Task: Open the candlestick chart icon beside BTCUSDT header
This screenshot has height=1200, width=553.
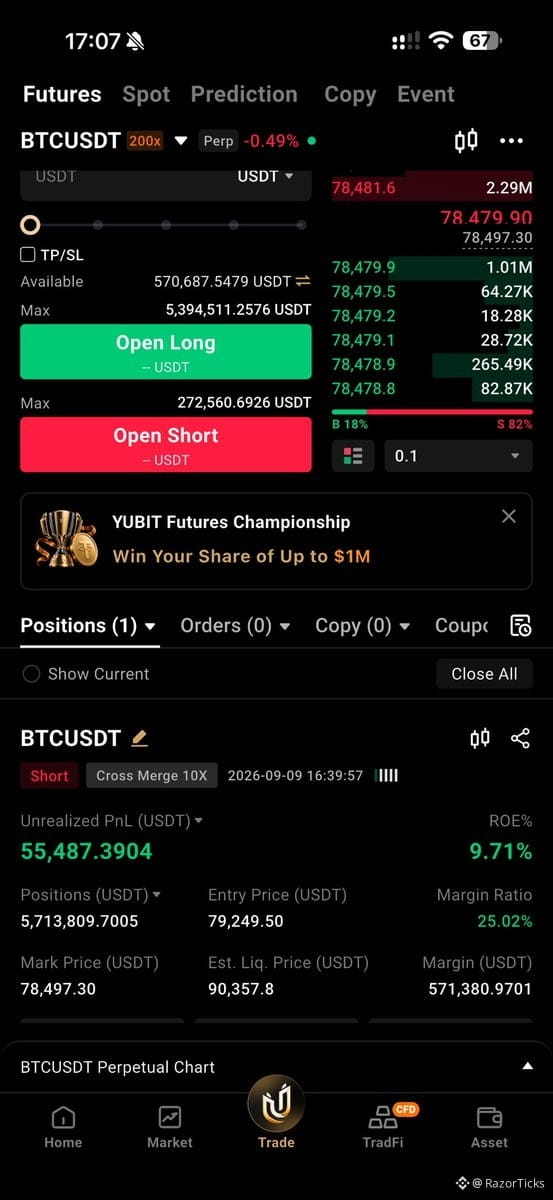Action: [466, 141]
